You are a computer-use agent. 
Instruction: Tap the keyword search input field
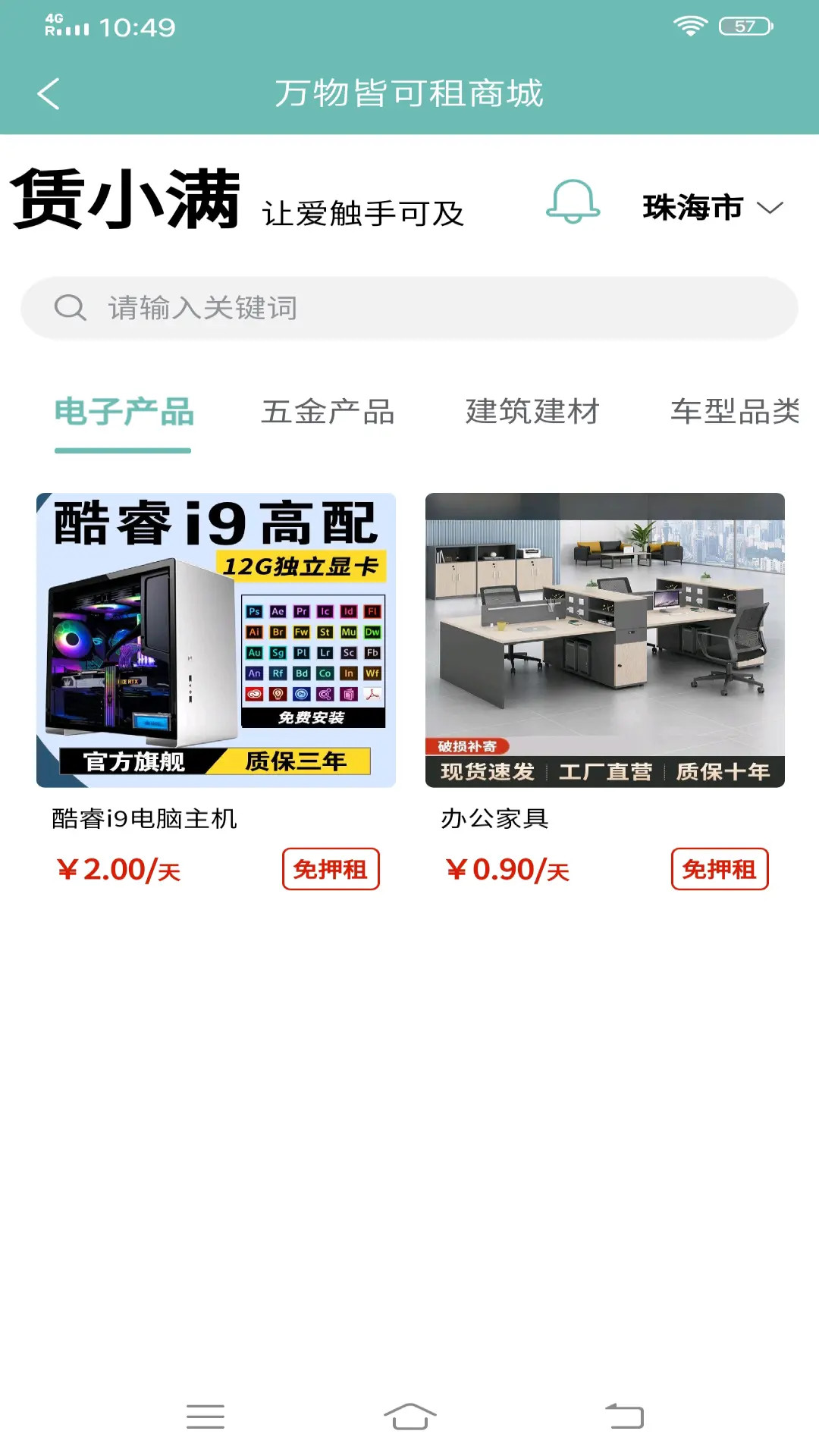[x=409, y=307]
